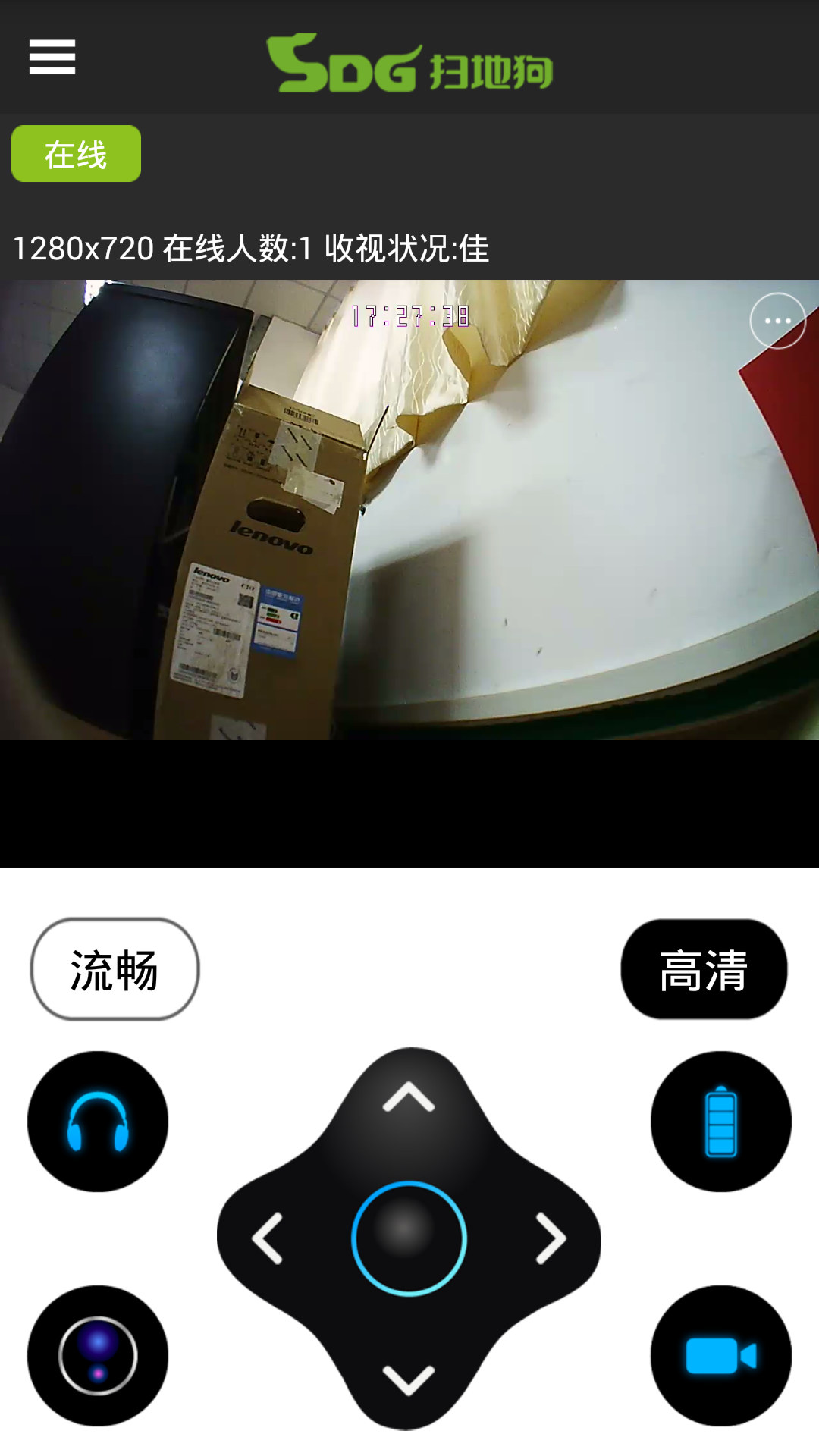
Task: Tap the 17:27:38 timestamp overlay
Action: tap(409, 317)
